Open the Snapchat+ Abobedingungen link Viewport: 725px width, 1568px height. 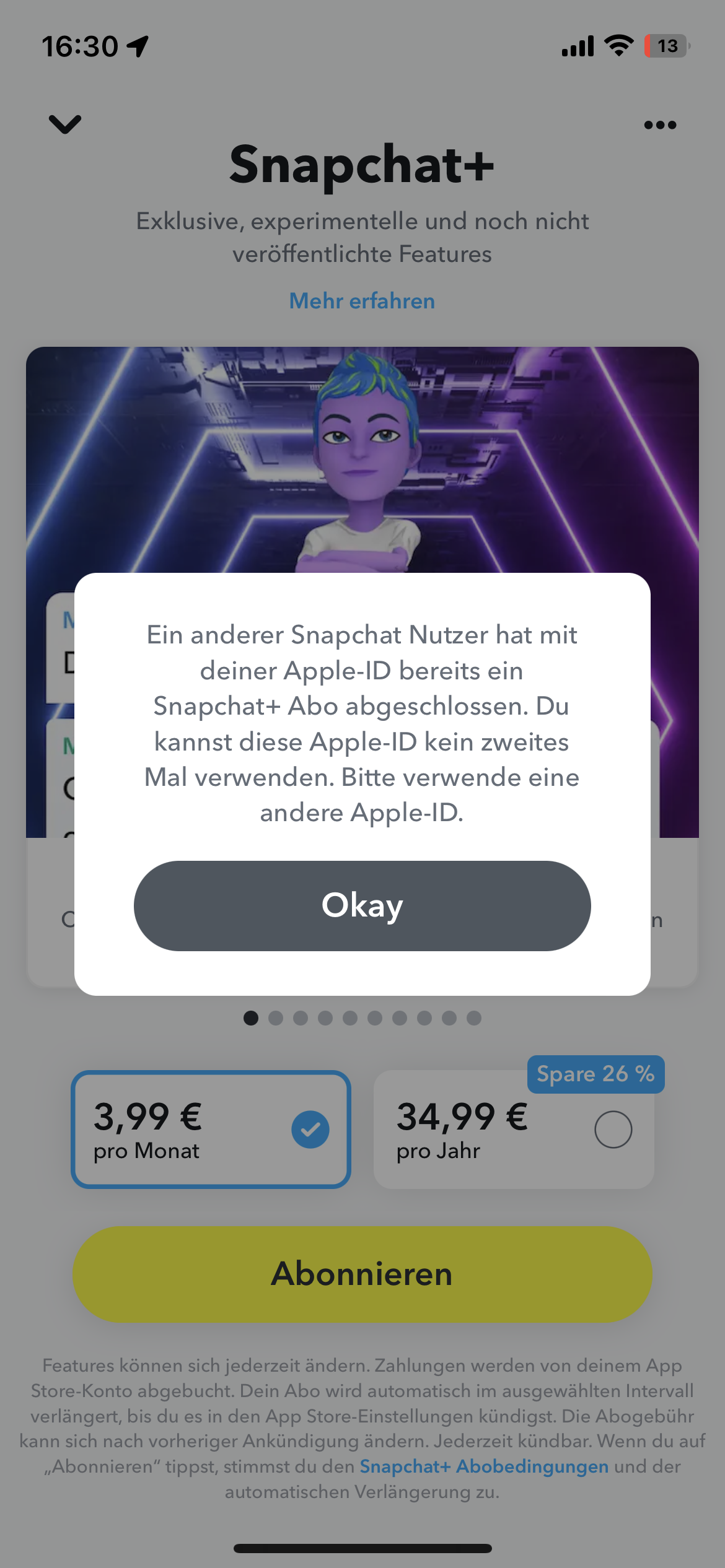point(484,1466)
